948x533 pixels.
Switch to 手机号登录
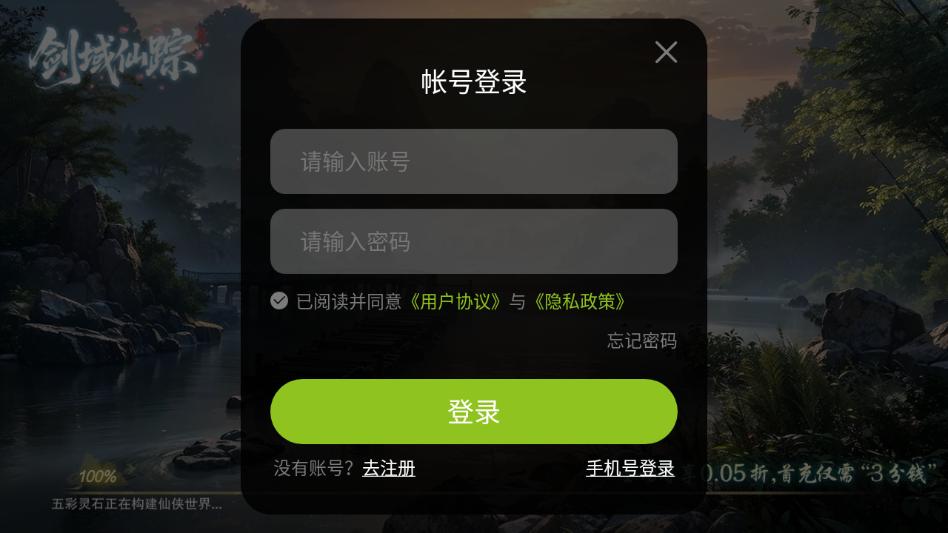(629, 468)
